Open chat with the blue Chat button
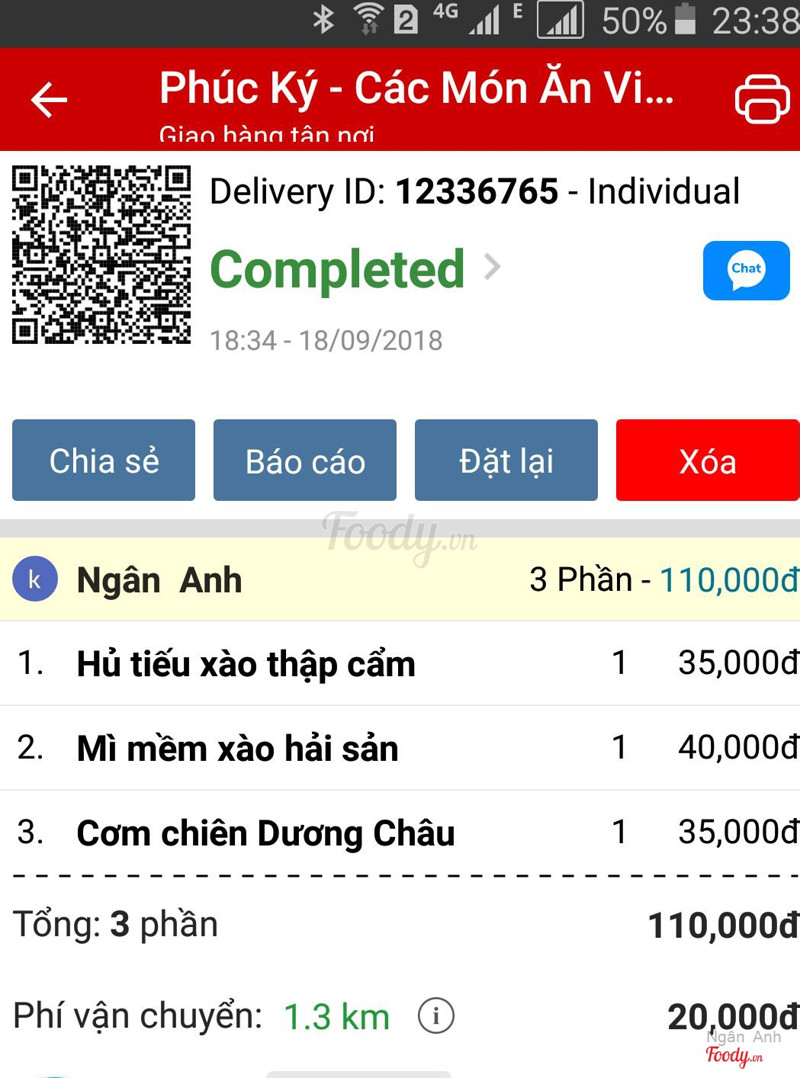Viewport: 800px width, 1078px height. tap(746, 271)
